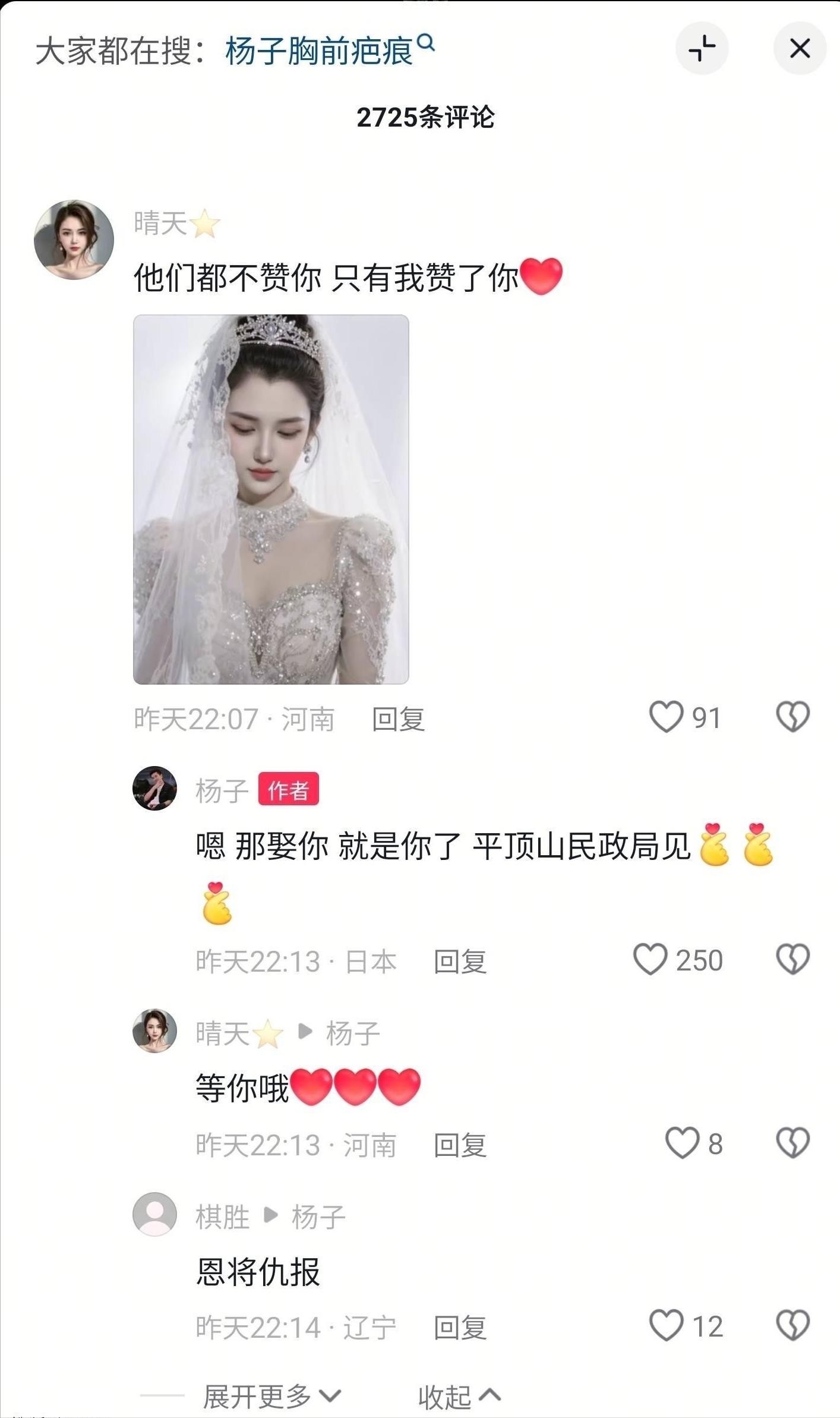Like 棋胜's 恩将仇报 comment
Image resolution: width=840 pixels, height=1418 pixels.
click(666, 1326)
